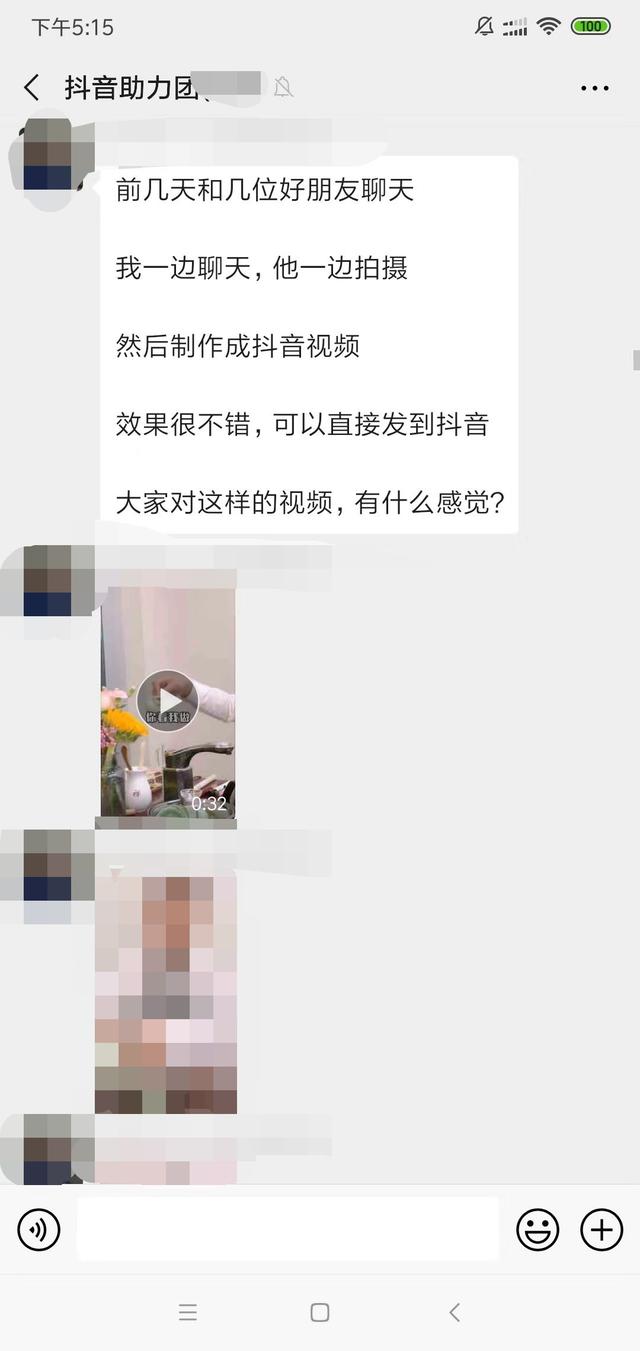Play the 0:32 video message

tap(167, 701)
